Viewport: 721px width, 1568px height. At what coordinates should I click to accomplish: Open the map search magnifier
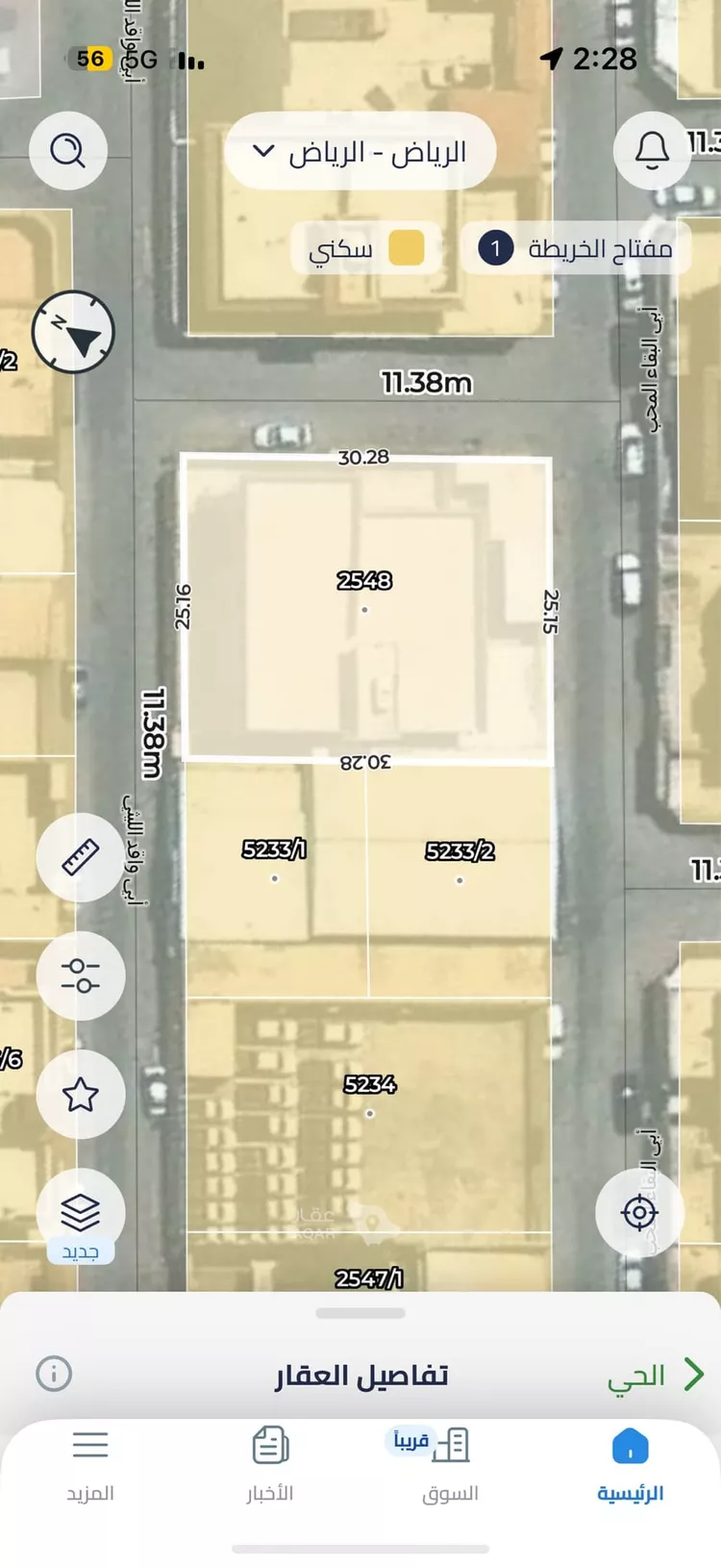pos(67,151)
